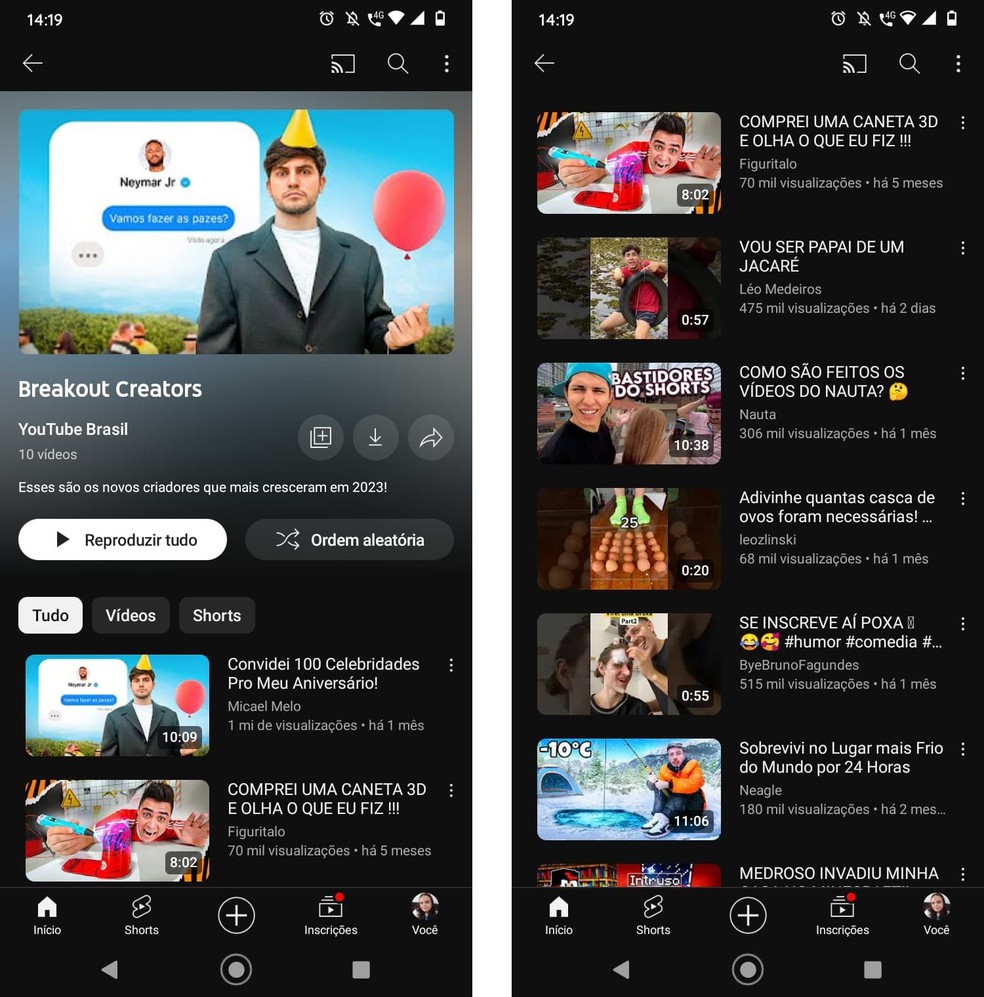Open options for Convidei 100 Celebridades video
This screenshot has height=997, width=984.
click(451, 665)
